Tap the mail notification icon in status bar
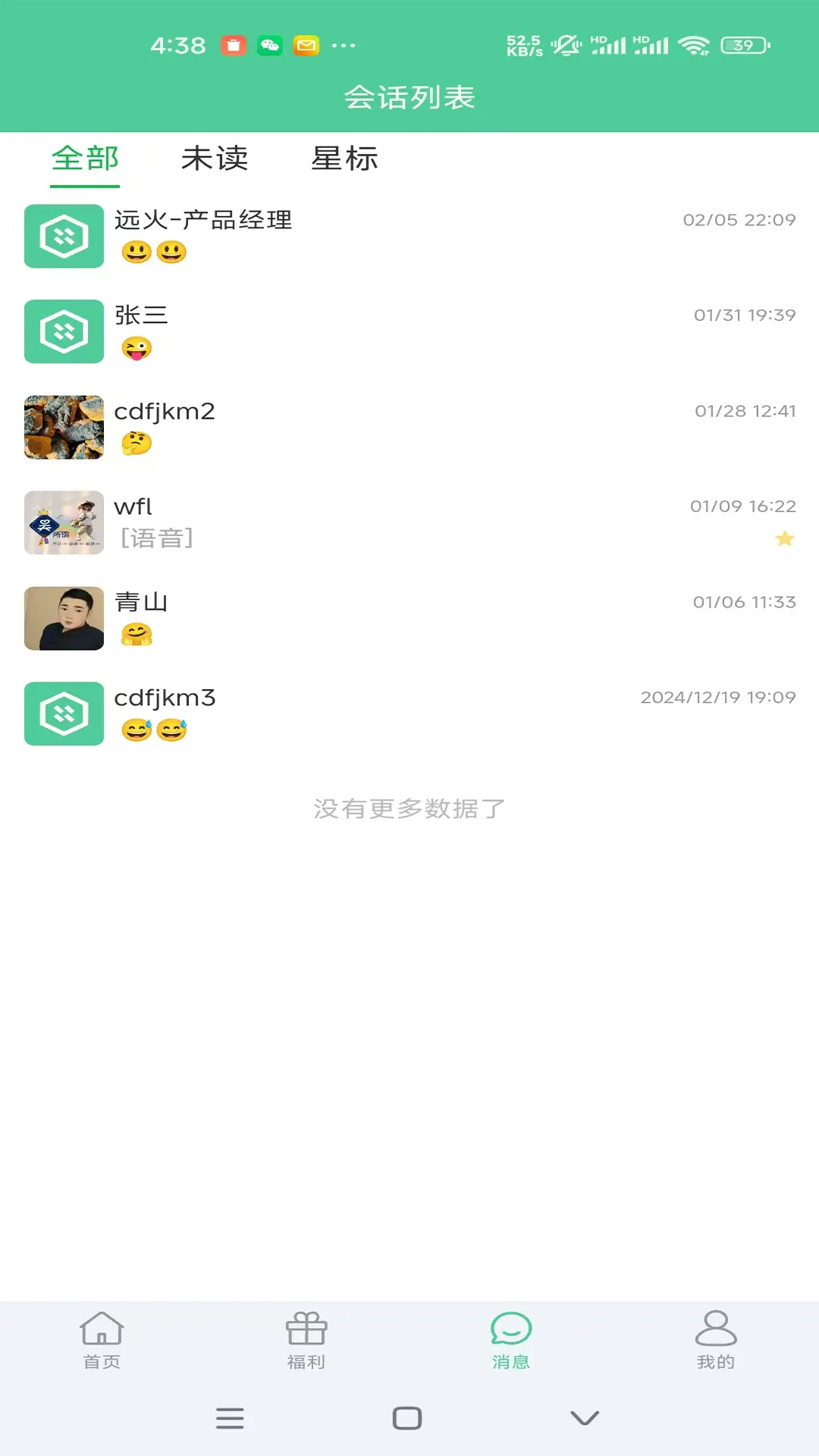The image size is (819, 1456). [x=306, y=45]
